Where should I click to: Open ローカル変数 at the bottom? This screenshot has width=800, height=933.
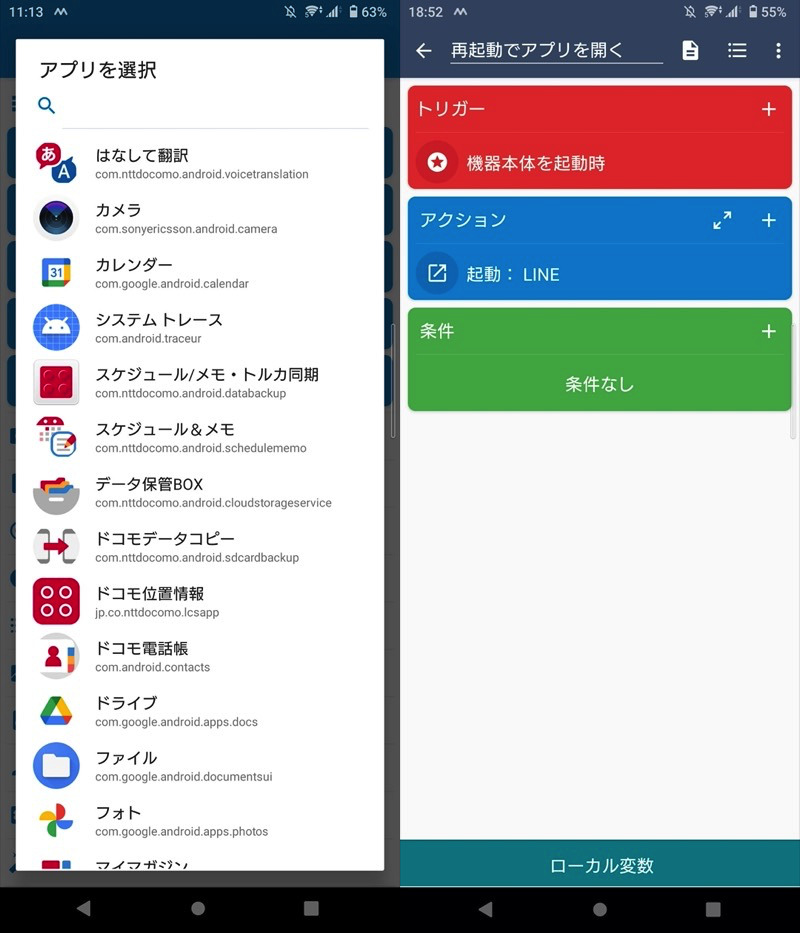coord(600,865)
